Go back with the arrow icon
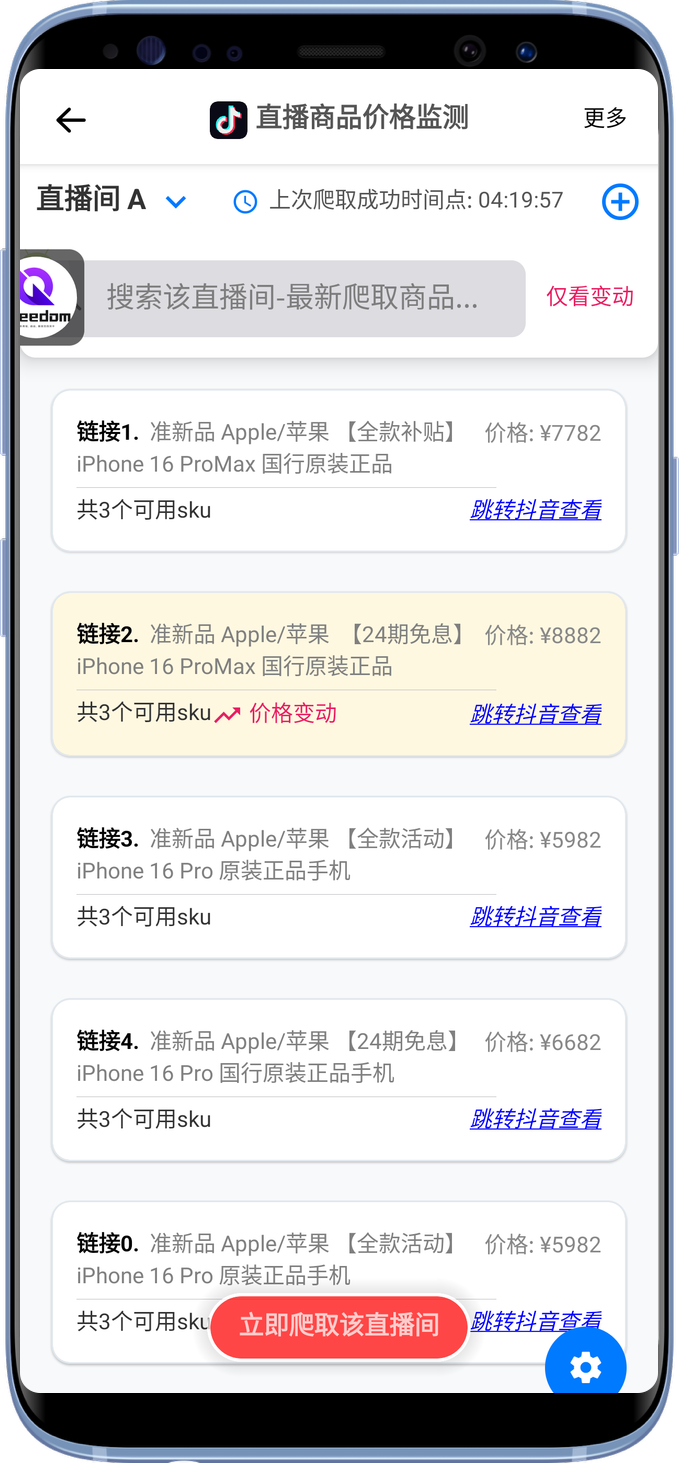679x1463 pixels. click(x=71, y=120)
